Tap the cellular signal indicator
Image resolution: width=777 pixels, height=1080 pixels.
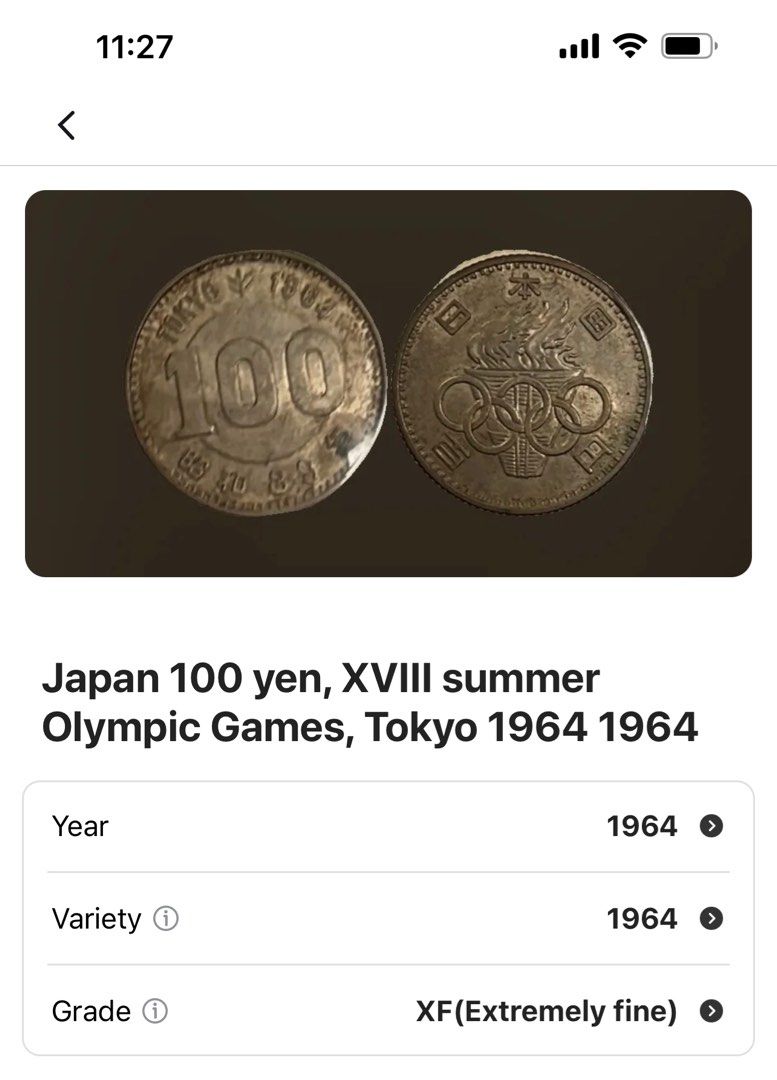(x=580, y=45)
